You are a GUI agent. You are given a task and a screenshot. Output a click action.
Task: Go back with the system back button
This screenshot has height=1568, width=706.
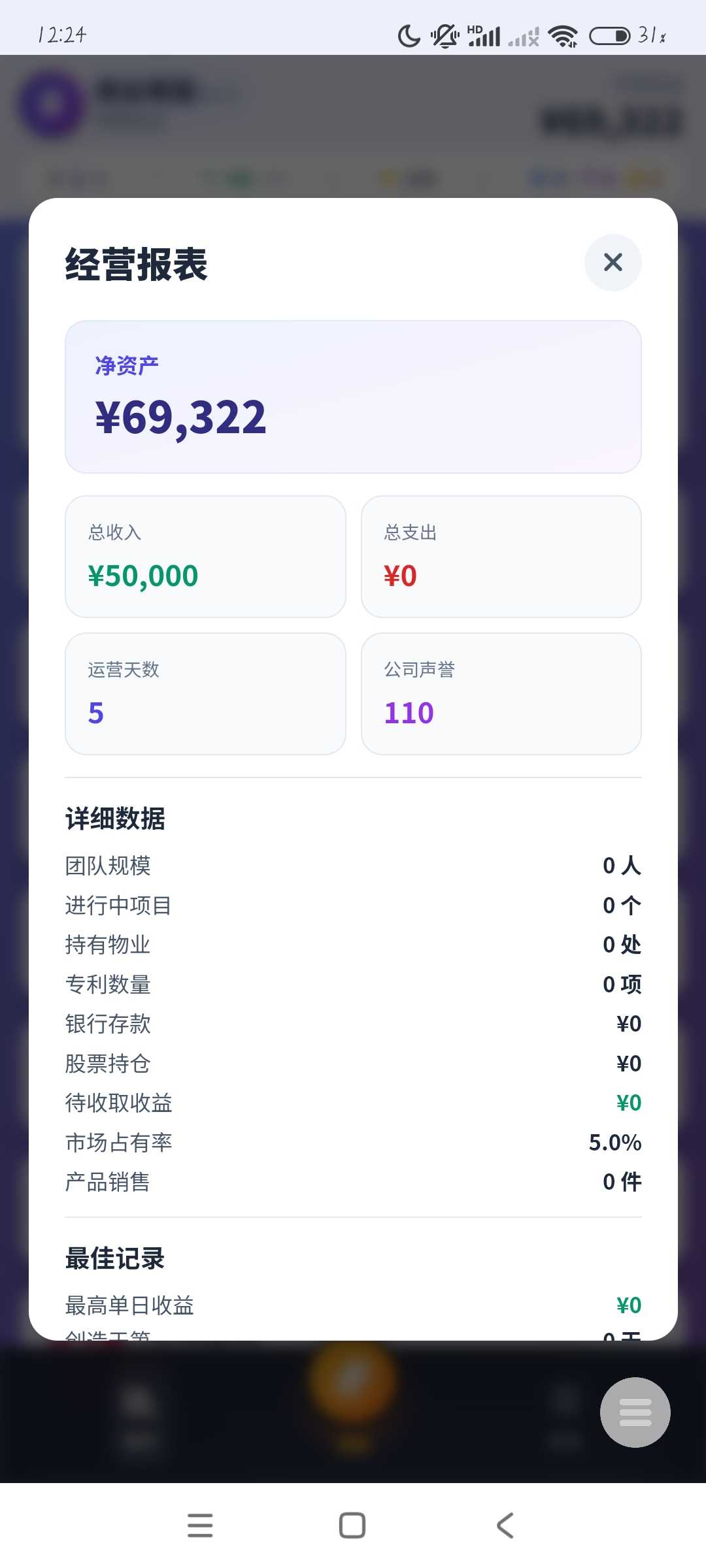[505, 1526]
